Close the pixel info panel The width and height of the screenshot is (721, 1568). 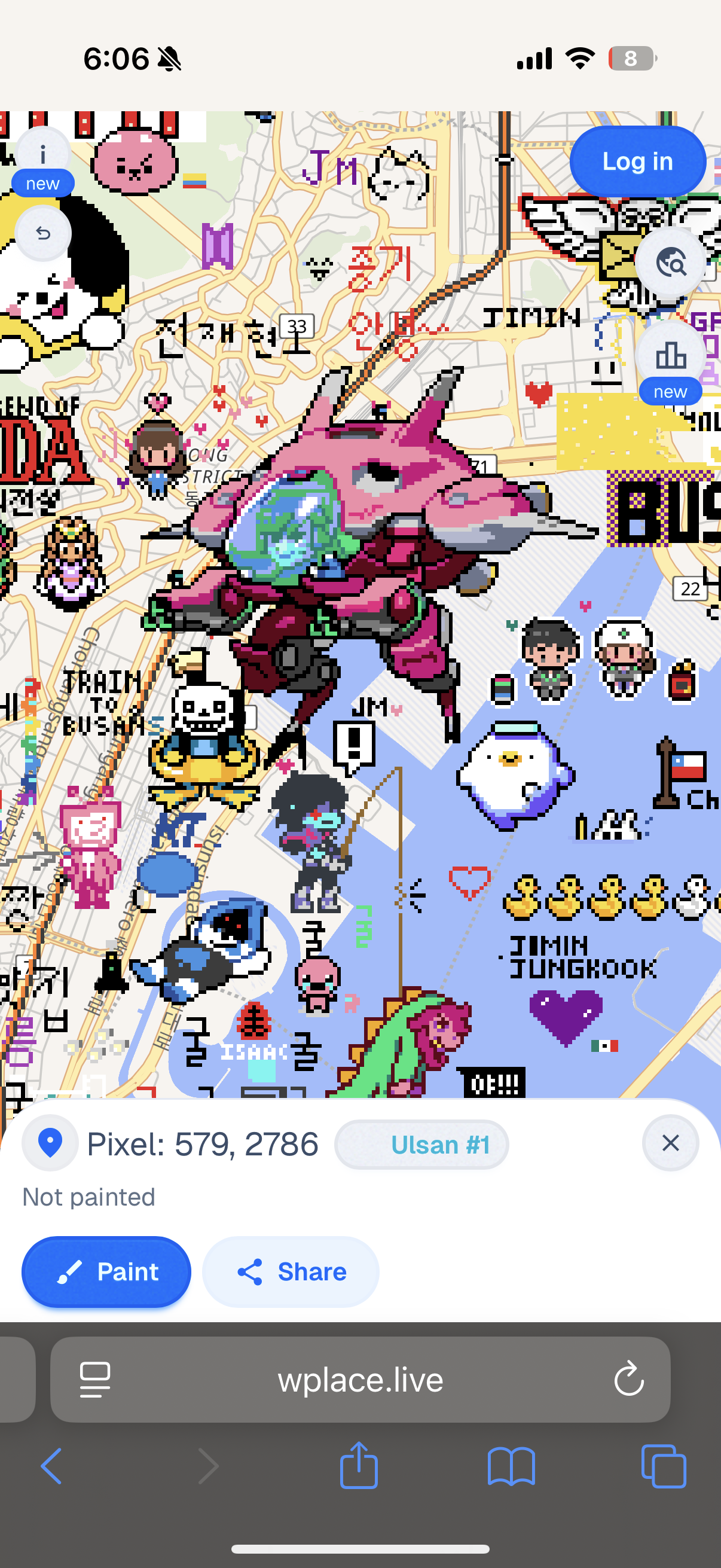click(670, 1143)
